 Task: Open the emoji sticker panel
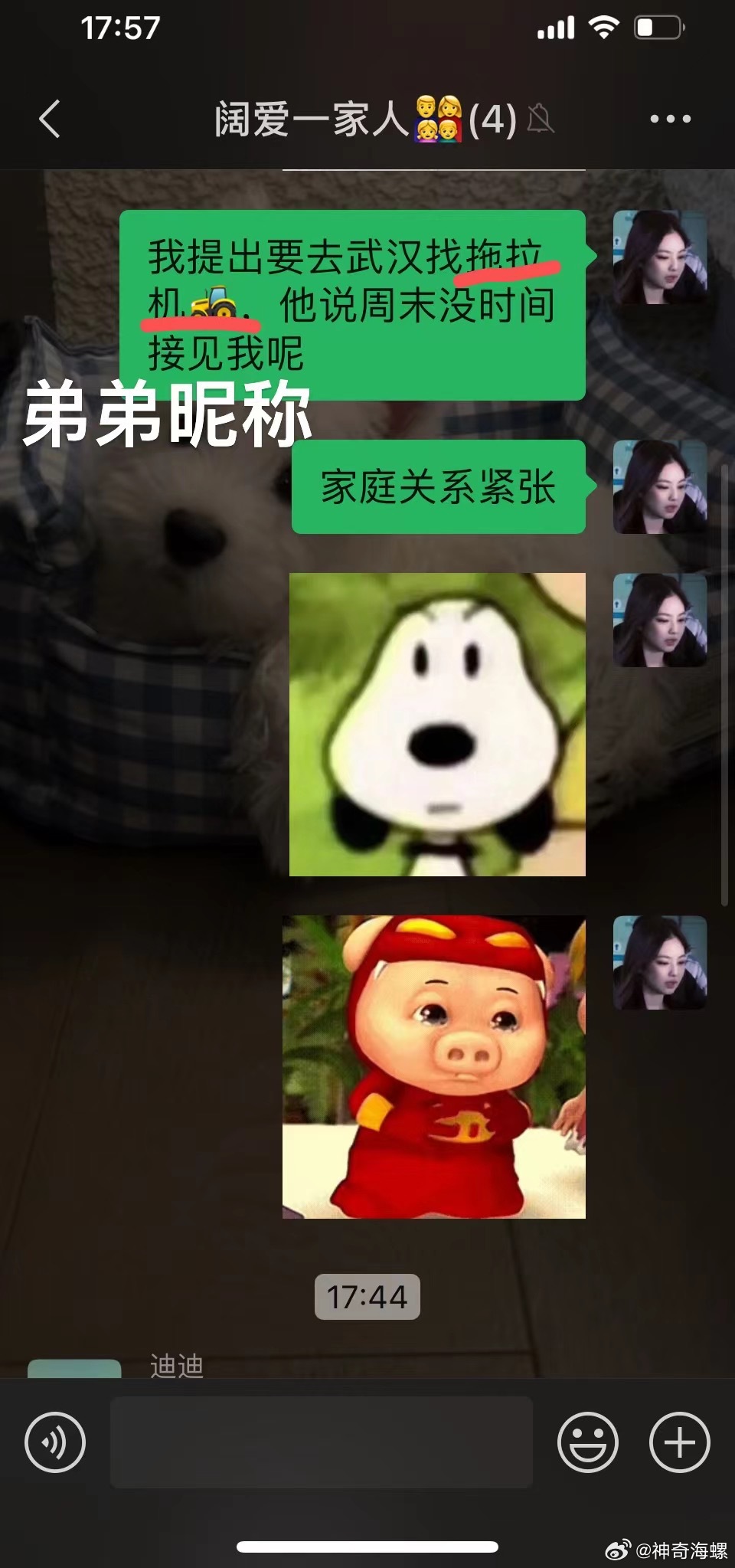587,1442
